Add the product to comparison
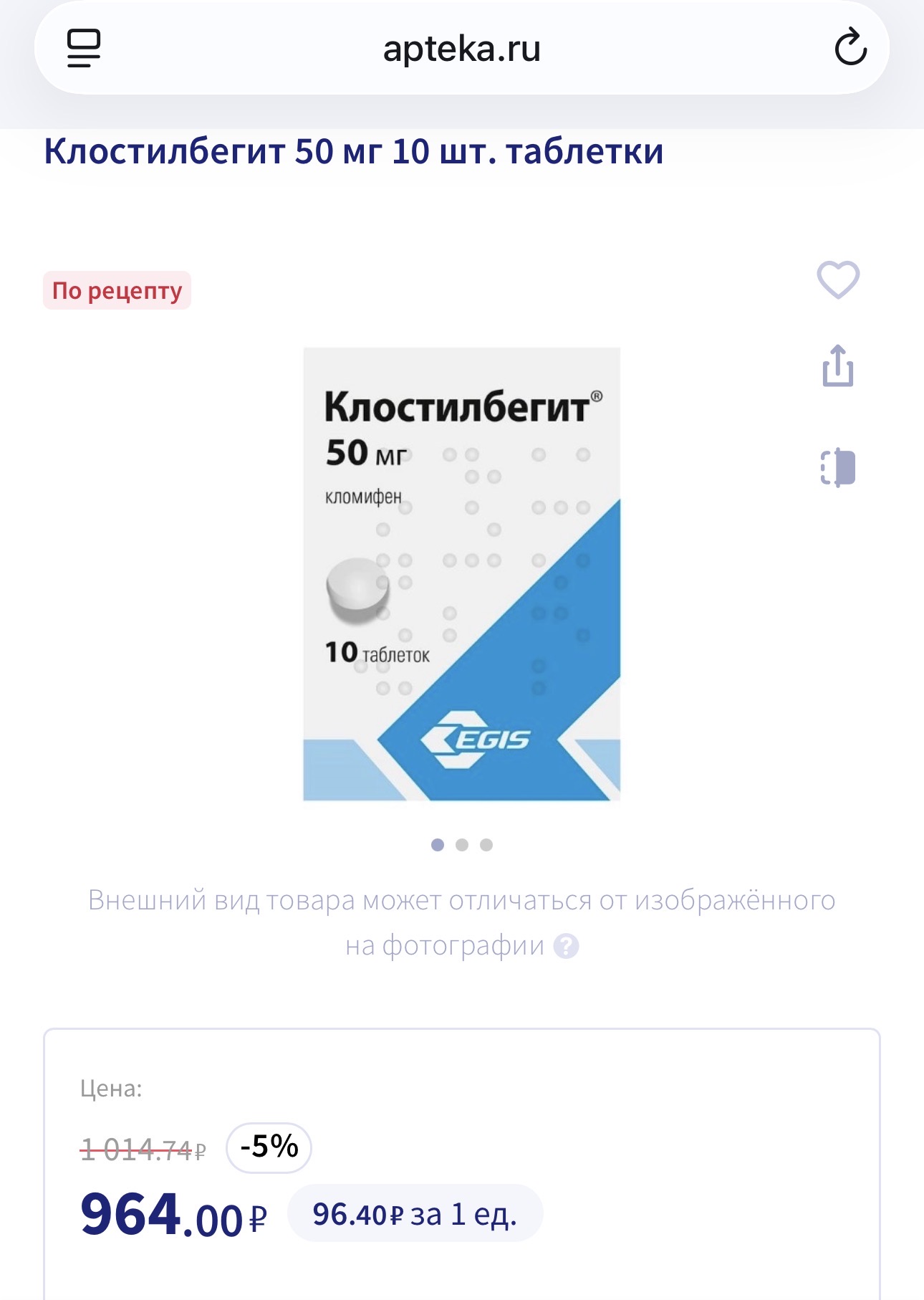 837,468
